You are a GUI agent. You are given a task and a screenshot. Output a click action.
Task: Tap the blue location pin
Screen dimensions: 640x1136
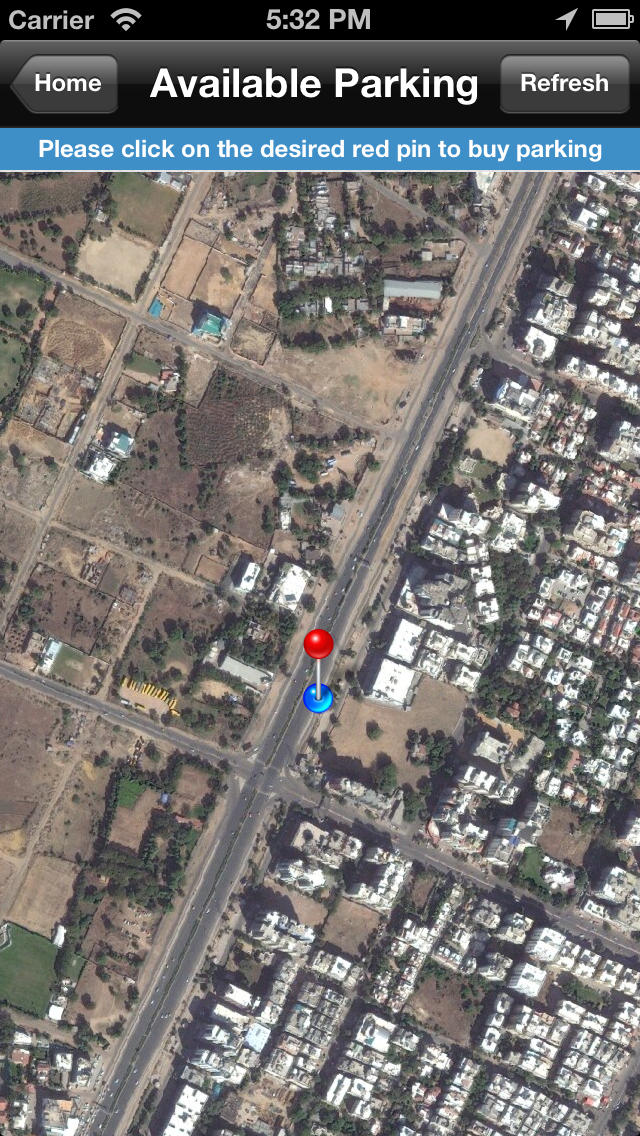point(317,698)
